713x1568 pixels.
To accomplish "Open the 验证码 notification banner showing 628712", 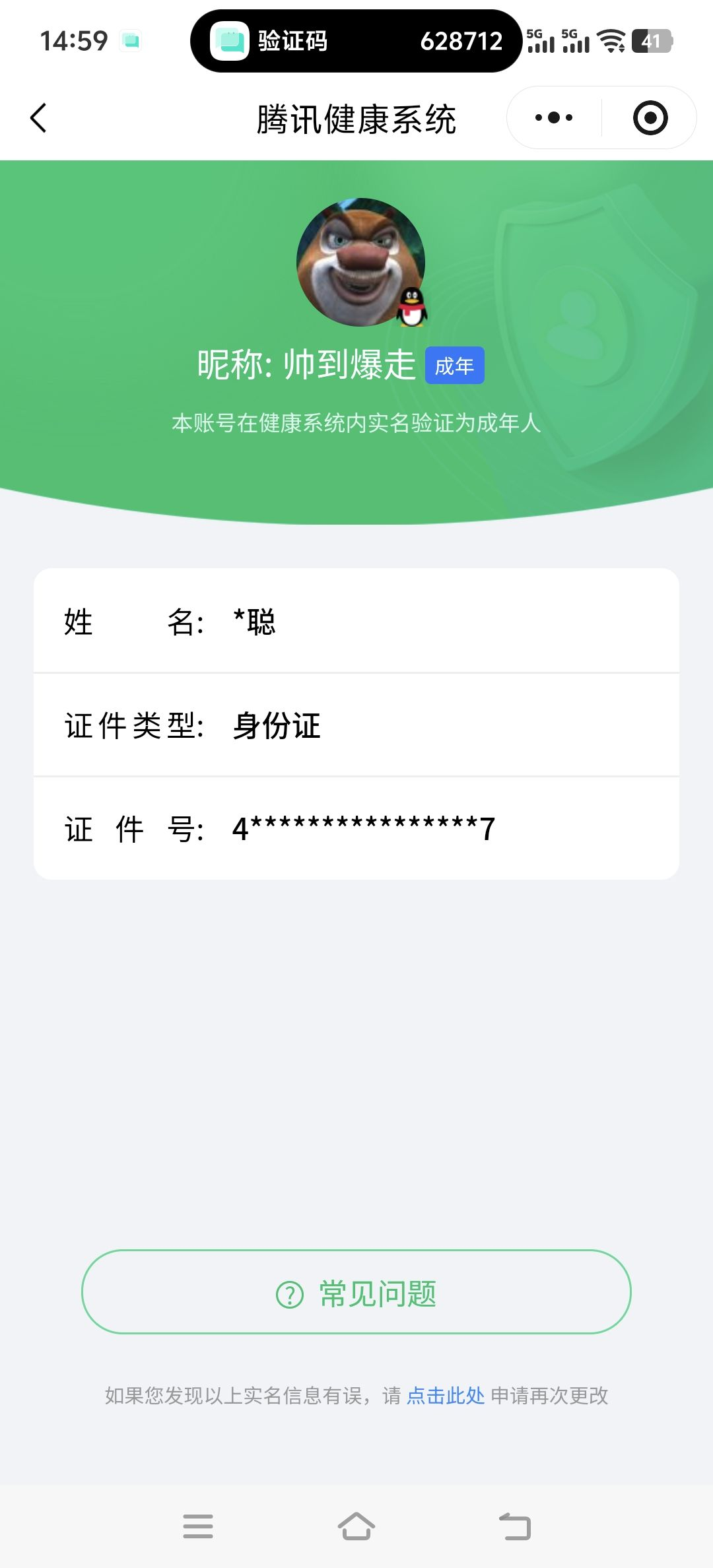I will 356,41.
